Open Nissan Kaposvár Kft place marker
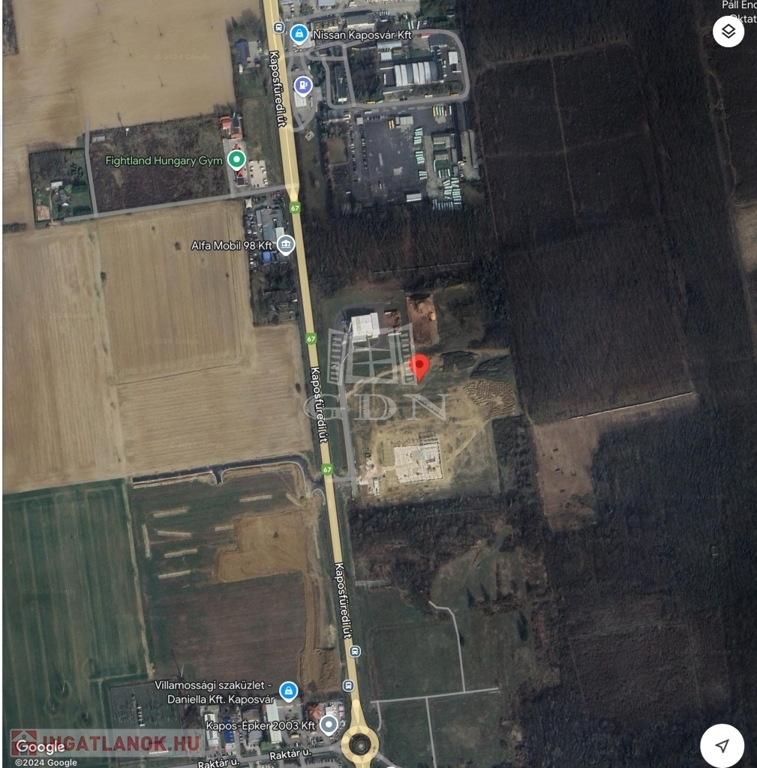Image resolution: width=757 pixels, height=768 pixels. (298, 34)
